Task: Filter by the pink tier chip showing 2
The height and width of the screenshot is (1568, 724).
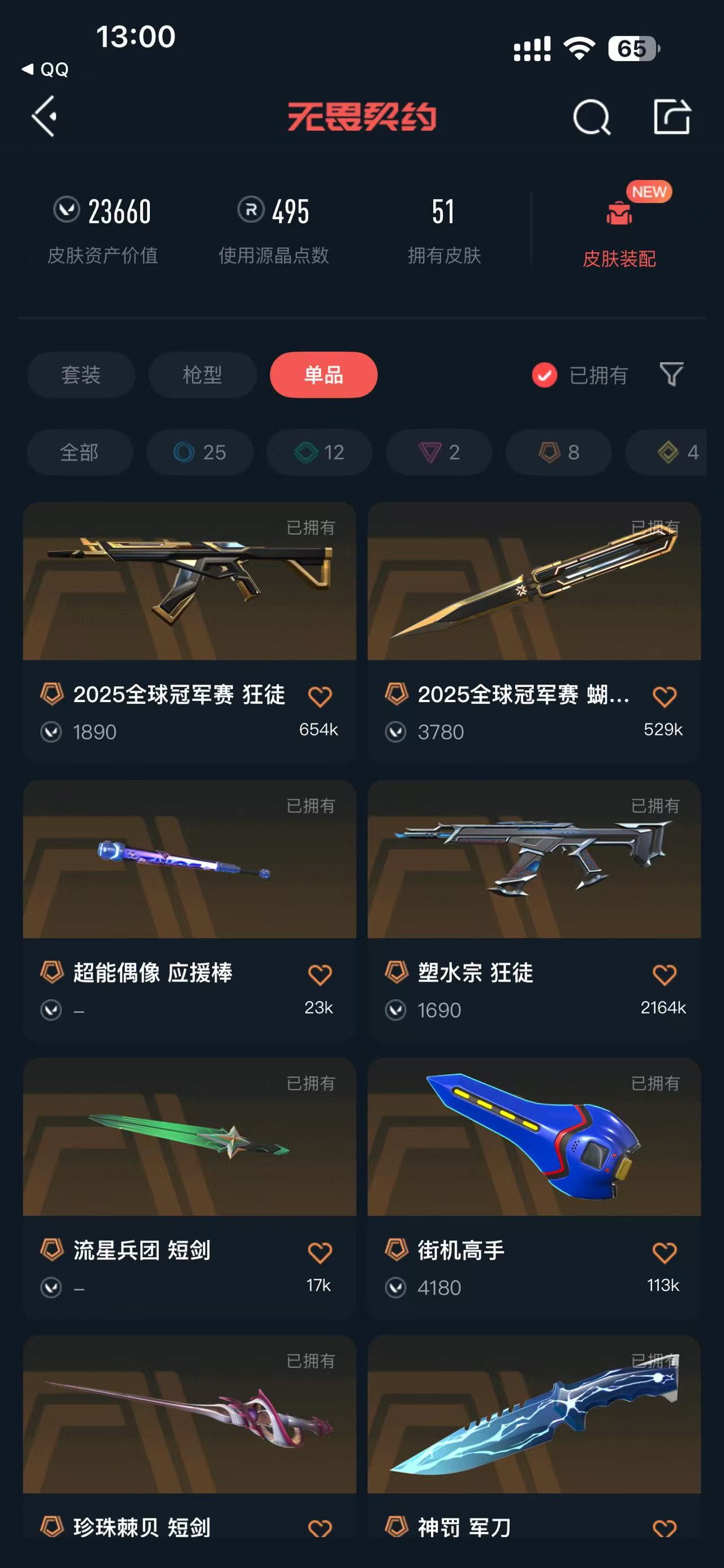Action: pyautogui.click(x=438, y=452)
